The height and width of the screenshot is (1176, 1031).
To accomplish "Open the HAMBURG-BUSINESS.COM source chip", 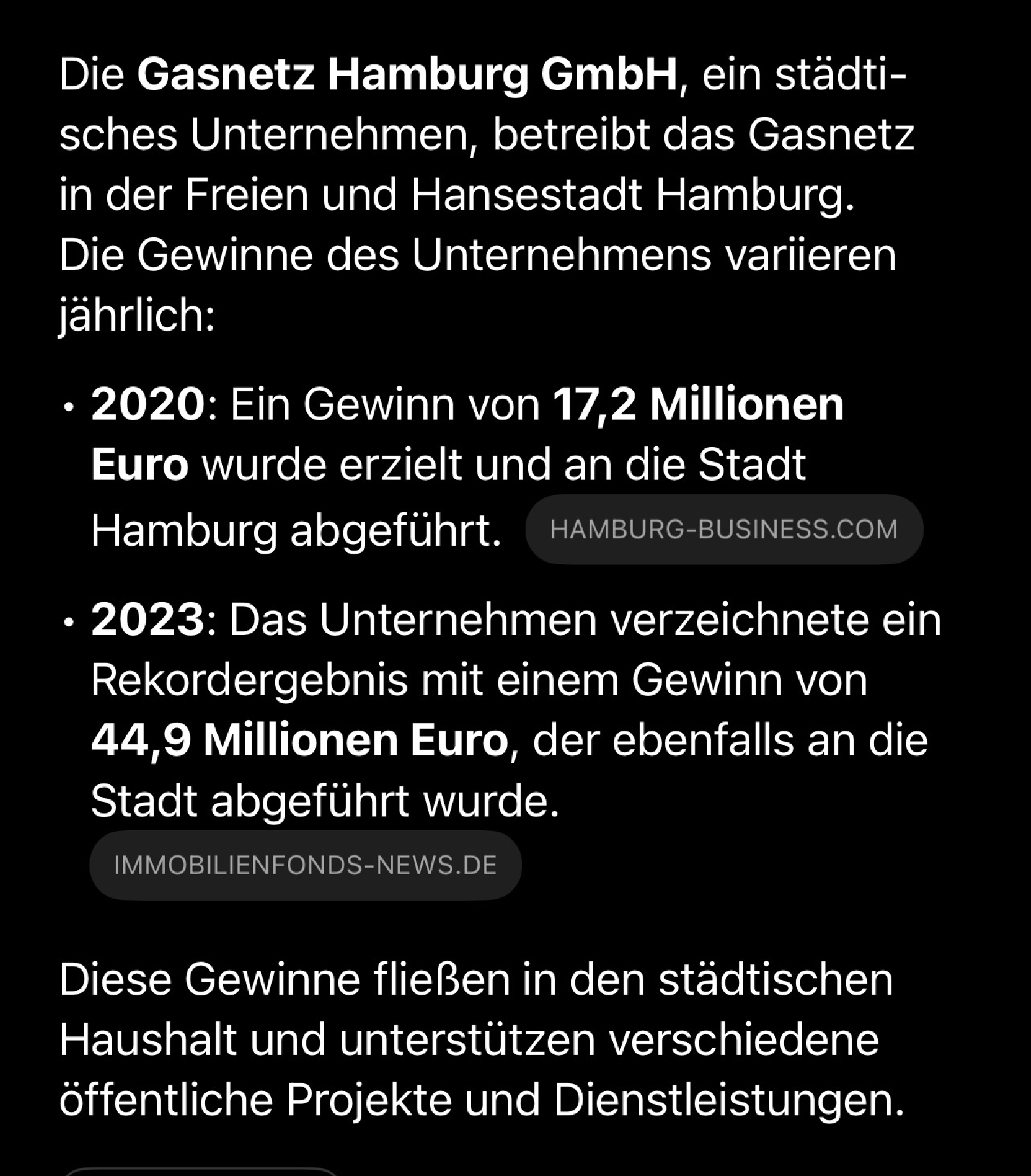I will (723, 529).
